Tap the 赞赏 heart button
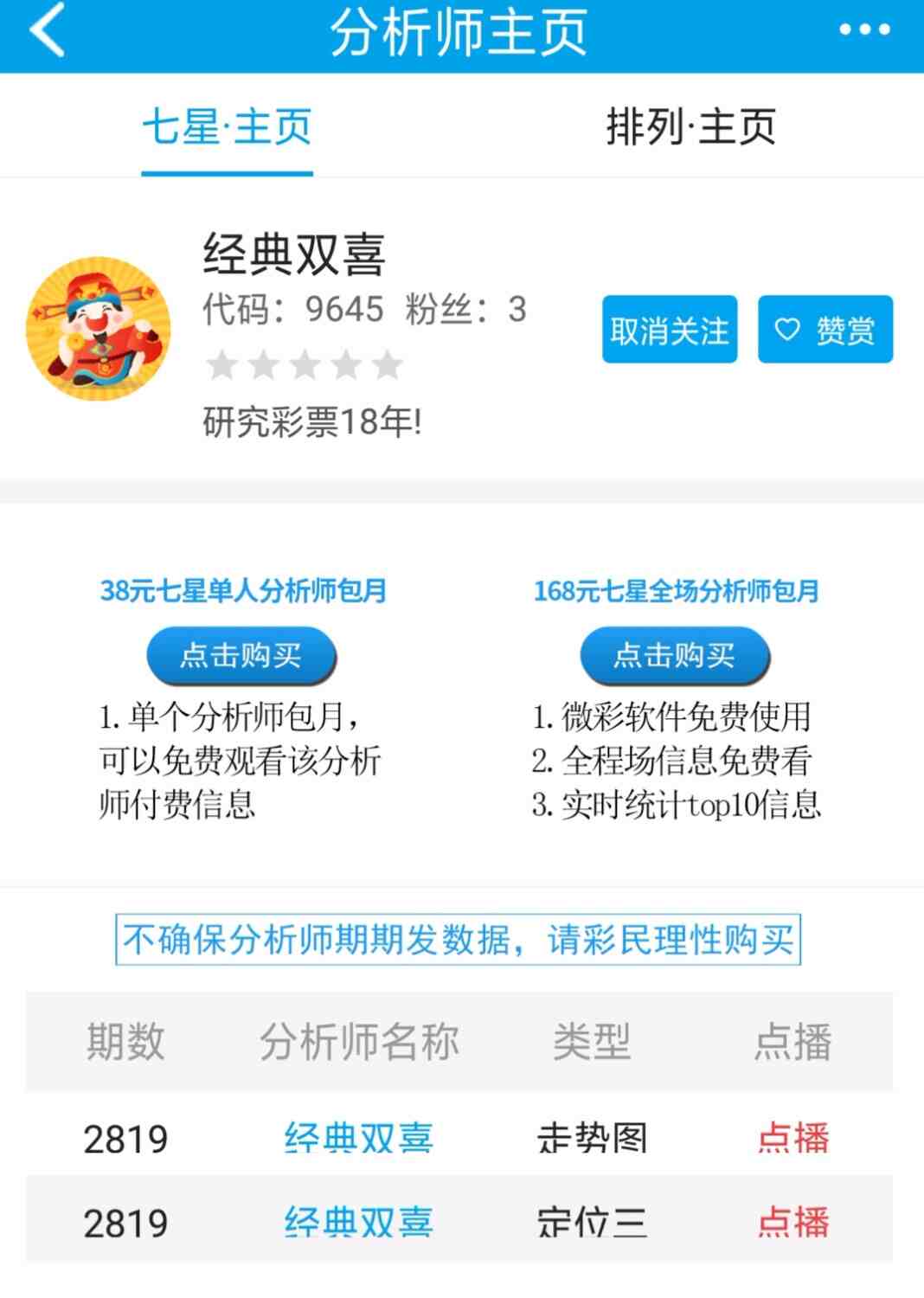924x1298 pixels. click(825, 330)
